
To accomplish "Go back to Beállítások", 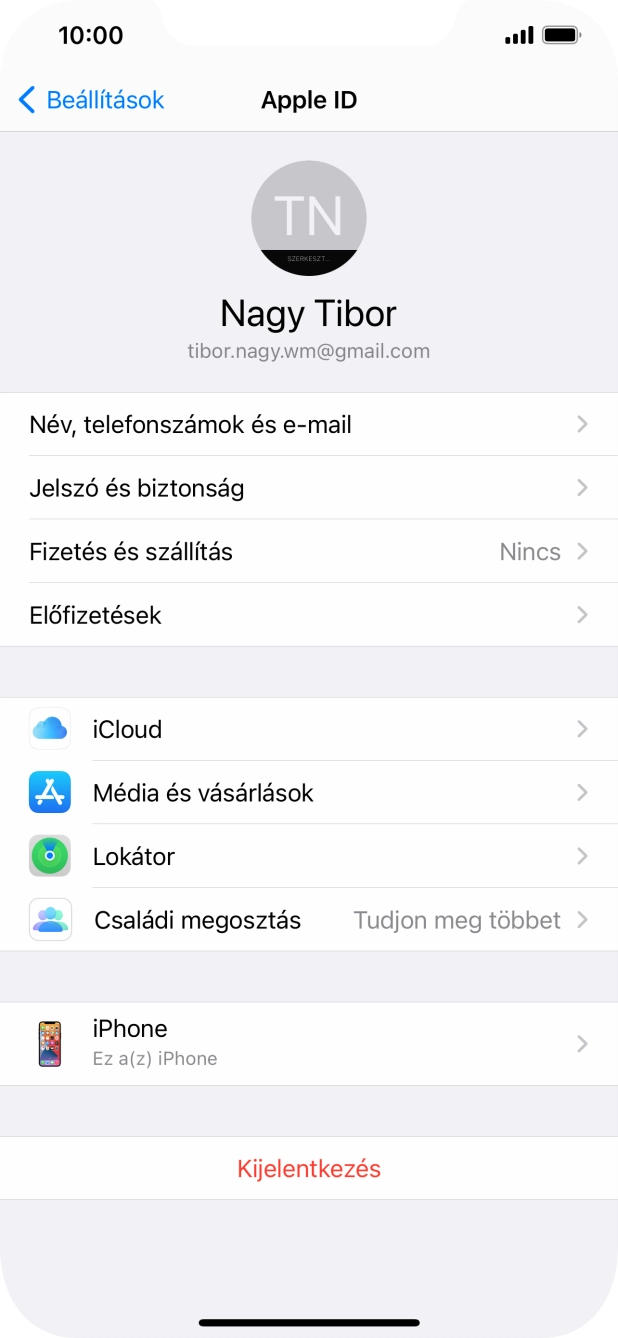I will pos(92,100).
